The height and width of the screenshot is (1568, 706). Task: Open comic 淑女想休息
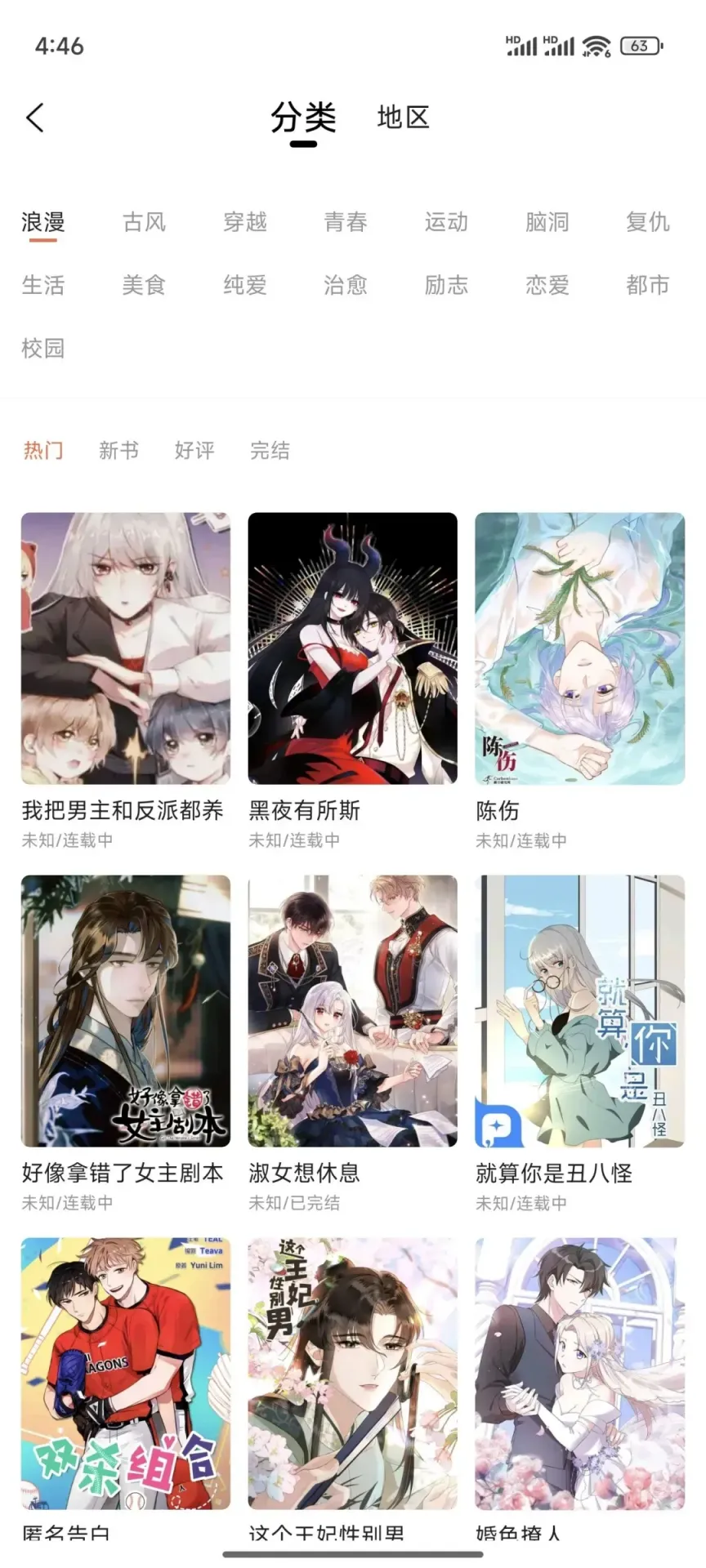(x=352, y=1011)
